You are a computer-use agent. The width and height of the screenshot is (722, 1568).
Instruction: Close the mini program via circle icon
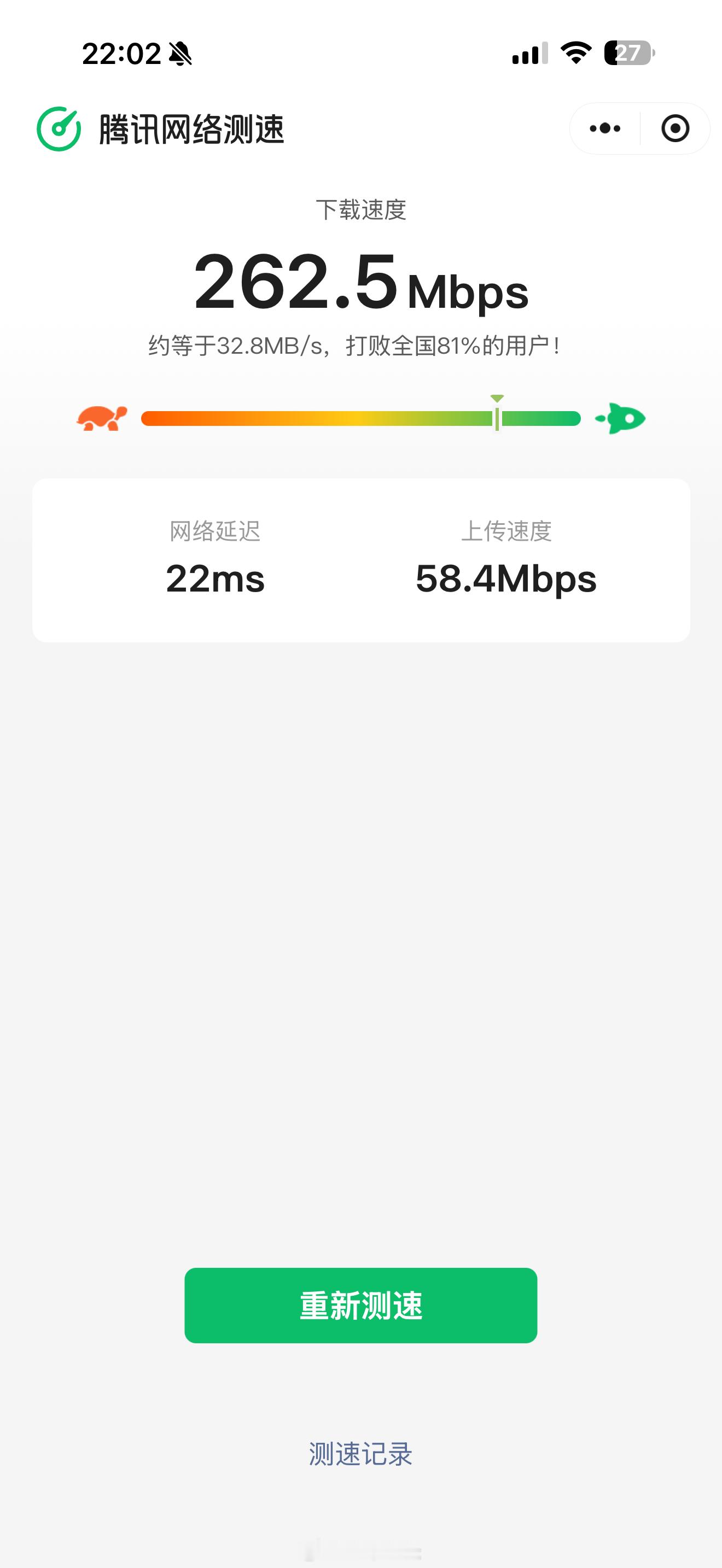tap(675, 128)
